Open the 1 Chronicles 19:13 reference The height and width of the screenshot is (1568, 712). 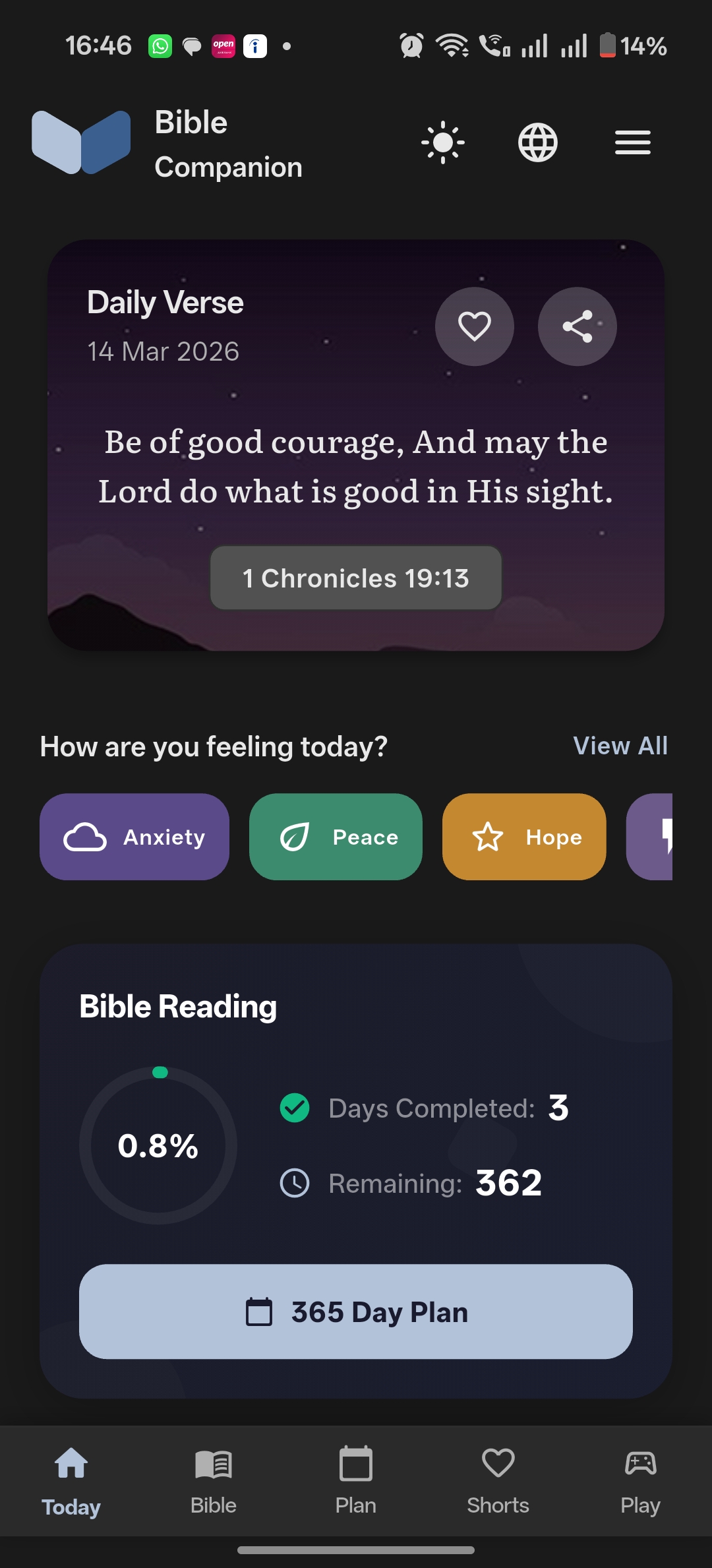pyautogui.click(x=355, y=578)
